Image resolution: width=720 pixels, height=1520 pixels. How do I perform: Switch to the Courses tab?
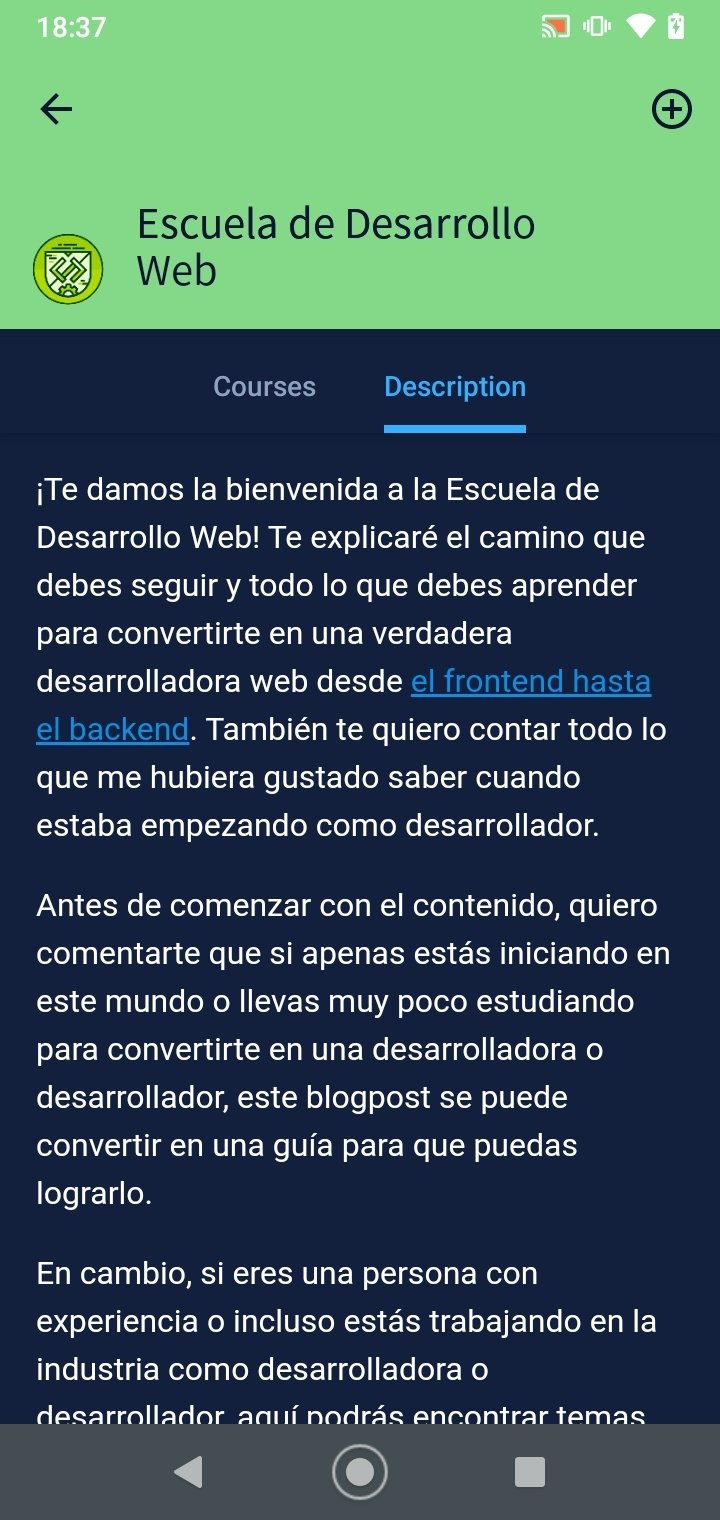[264, 387]
